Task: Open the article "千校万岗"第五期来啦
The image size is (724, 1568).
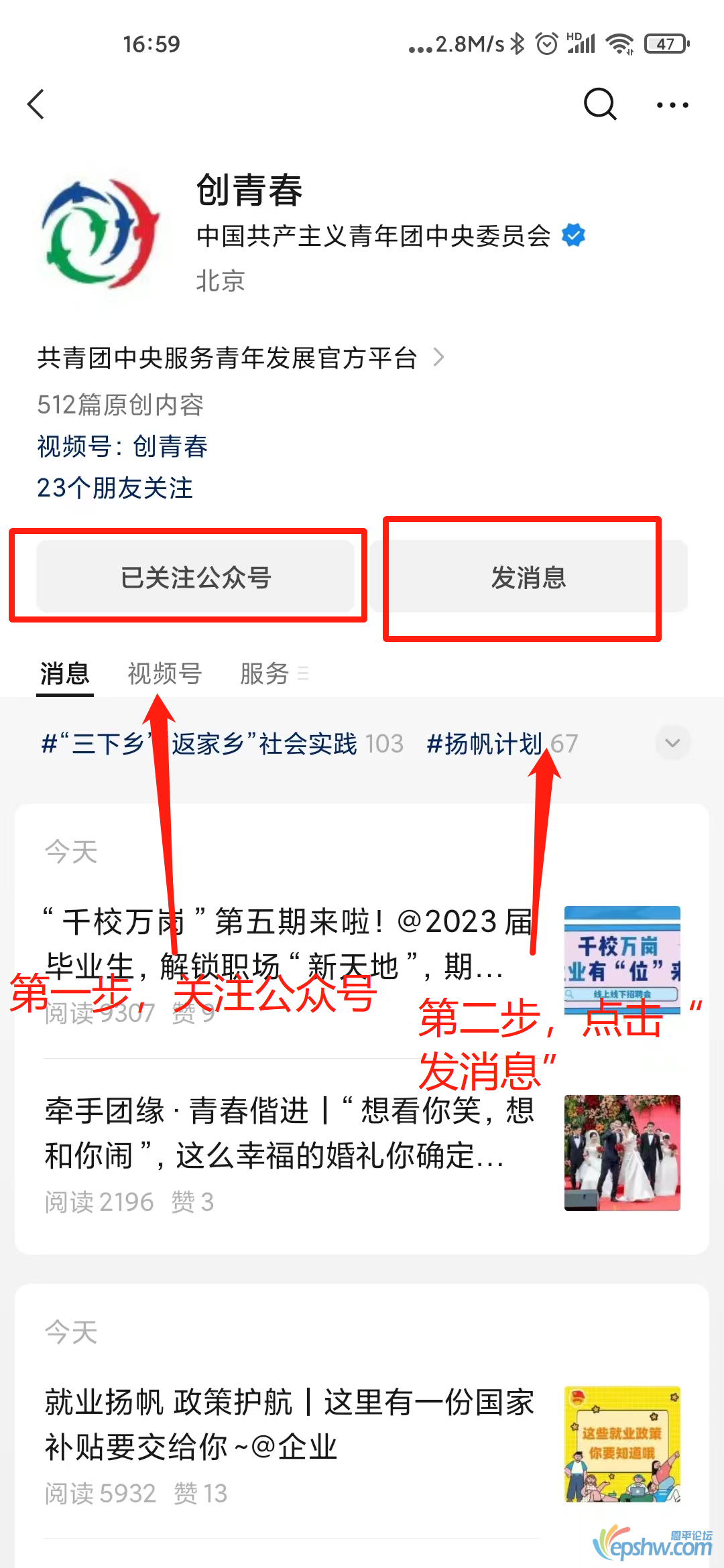Action: tap(288, 945)
